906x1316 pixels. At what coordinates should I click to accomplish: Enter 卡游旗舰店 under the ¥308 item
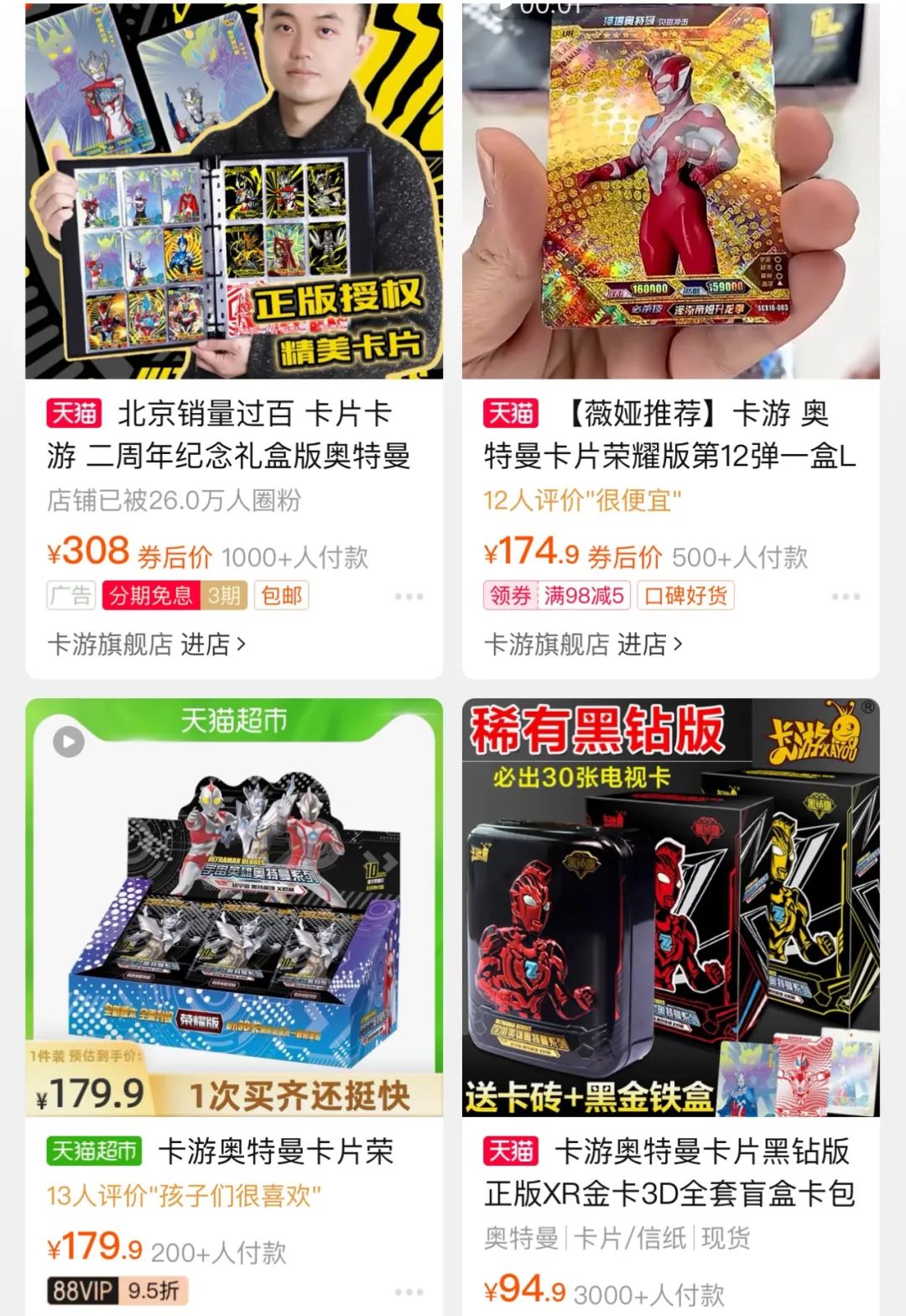(x=146, y=645)
